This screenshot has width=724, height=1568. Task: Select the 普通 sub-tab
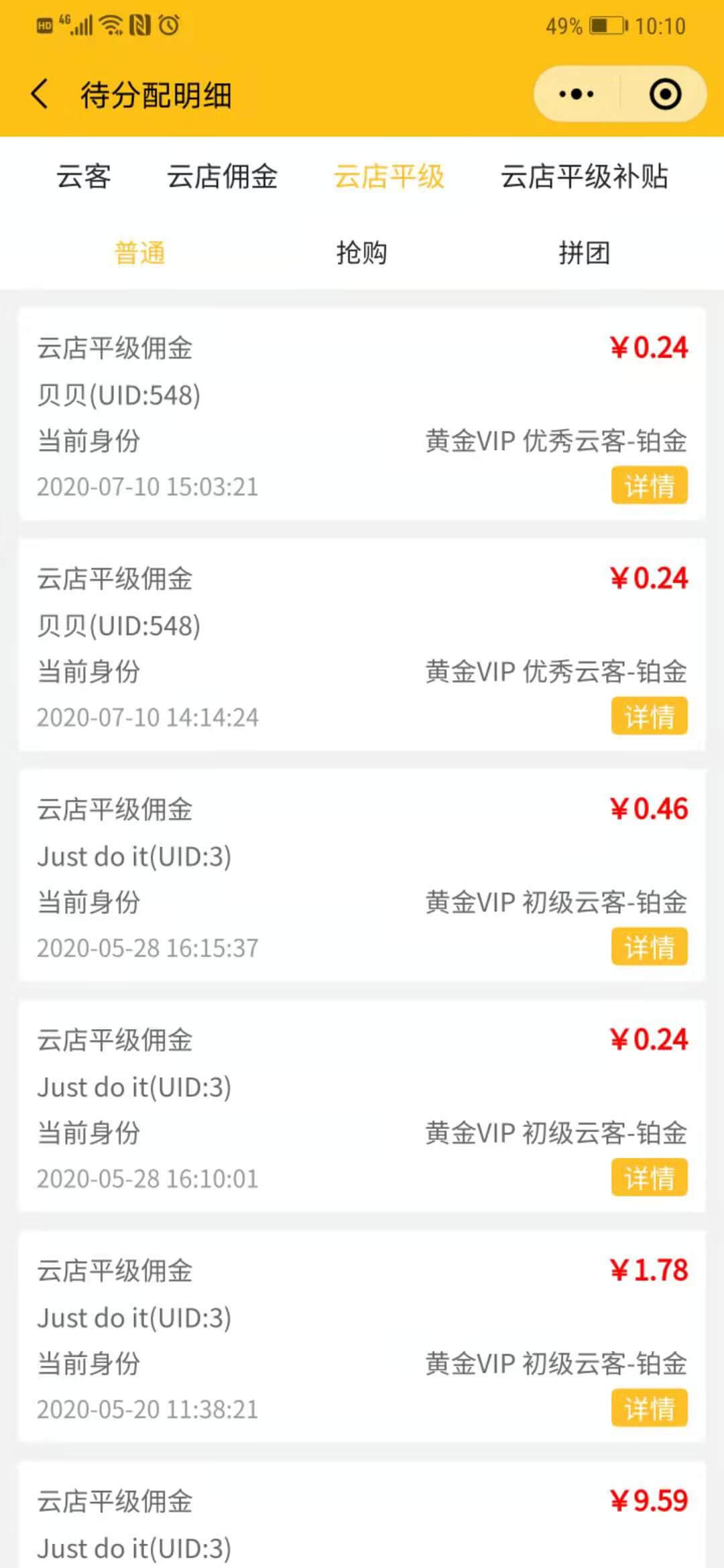[139, 253]
